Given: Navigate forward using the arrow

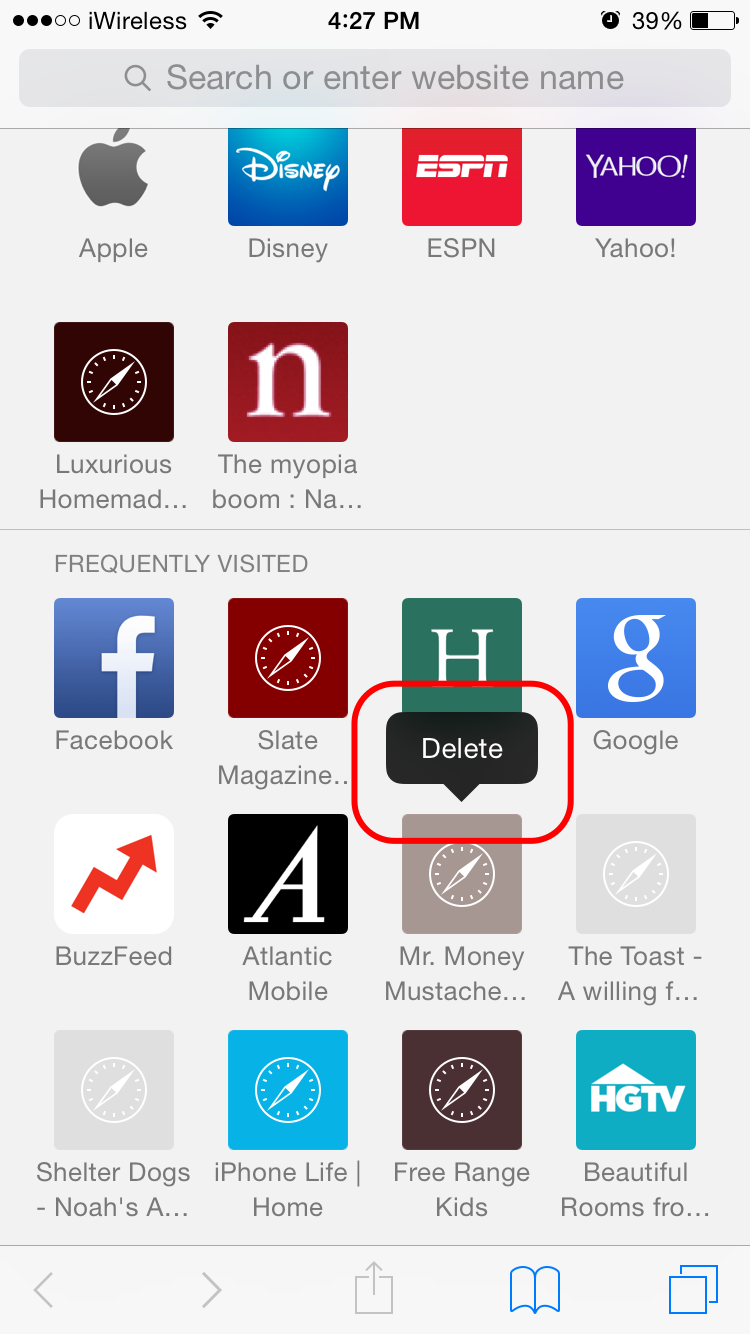Looking at the screenshot, I should click(x=210, y=1289).
